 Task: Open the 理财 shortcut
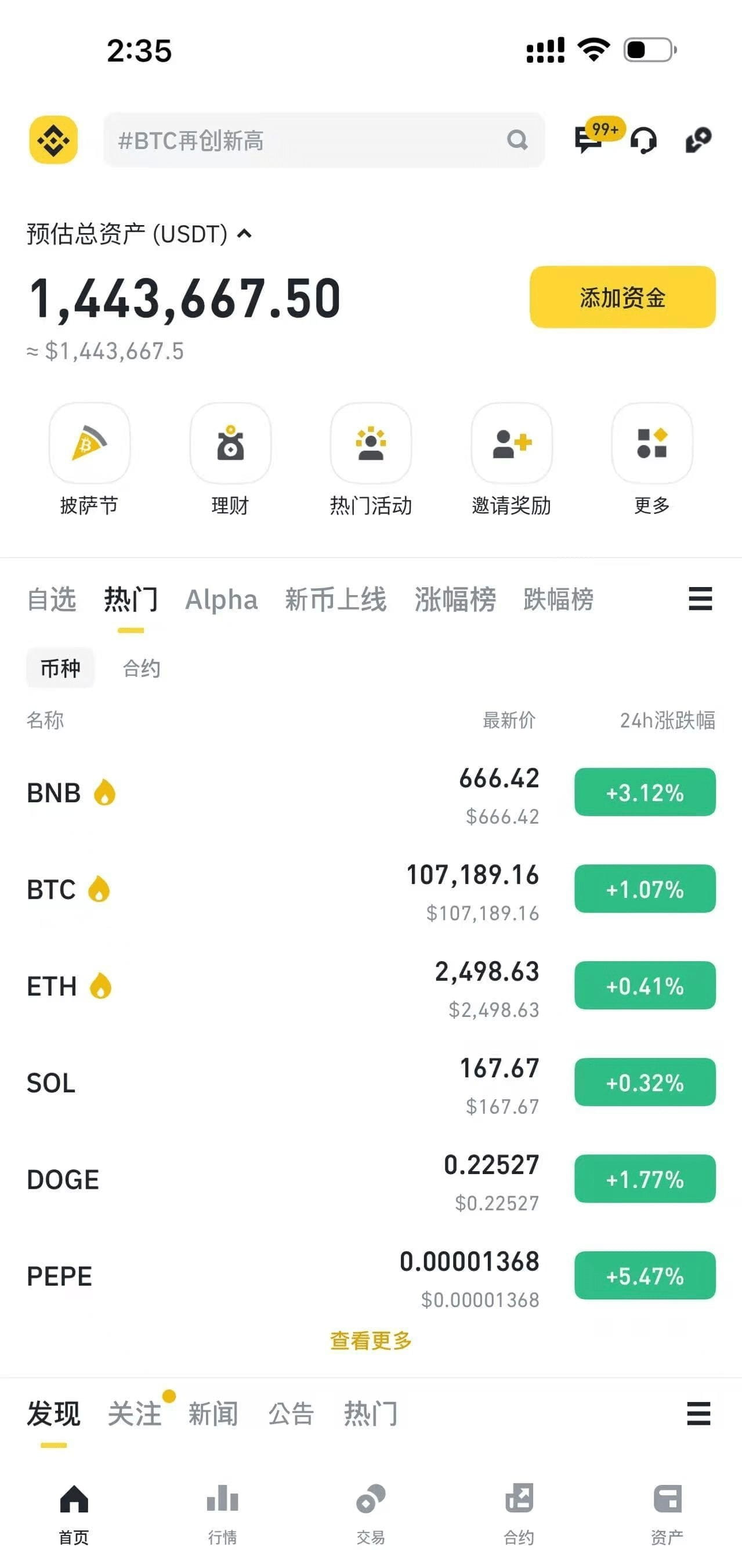[x=230, y=460]
